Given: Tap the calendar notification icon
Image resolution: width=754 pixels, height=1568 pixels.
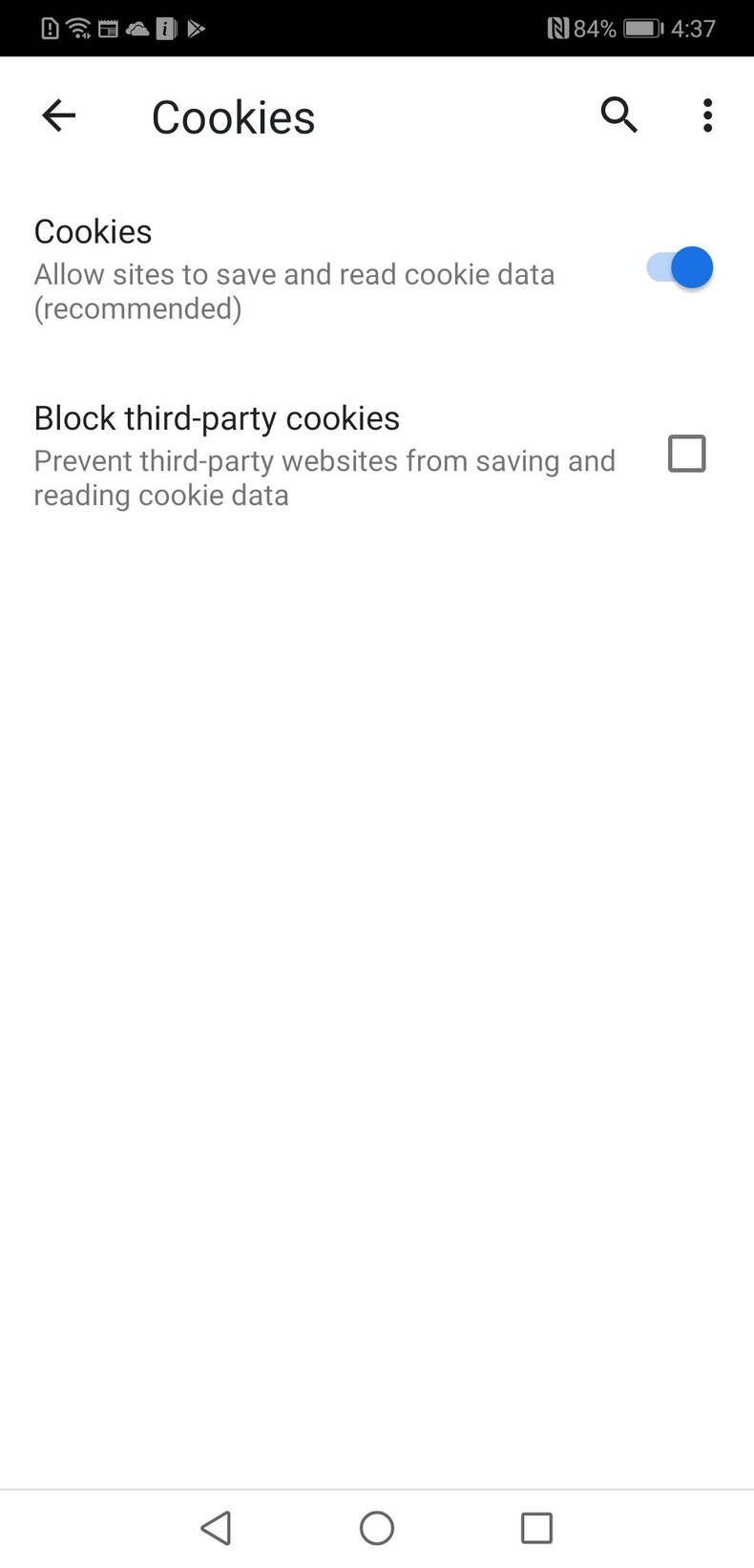Looking at the screenshot, I should click(x=107, y=29).
